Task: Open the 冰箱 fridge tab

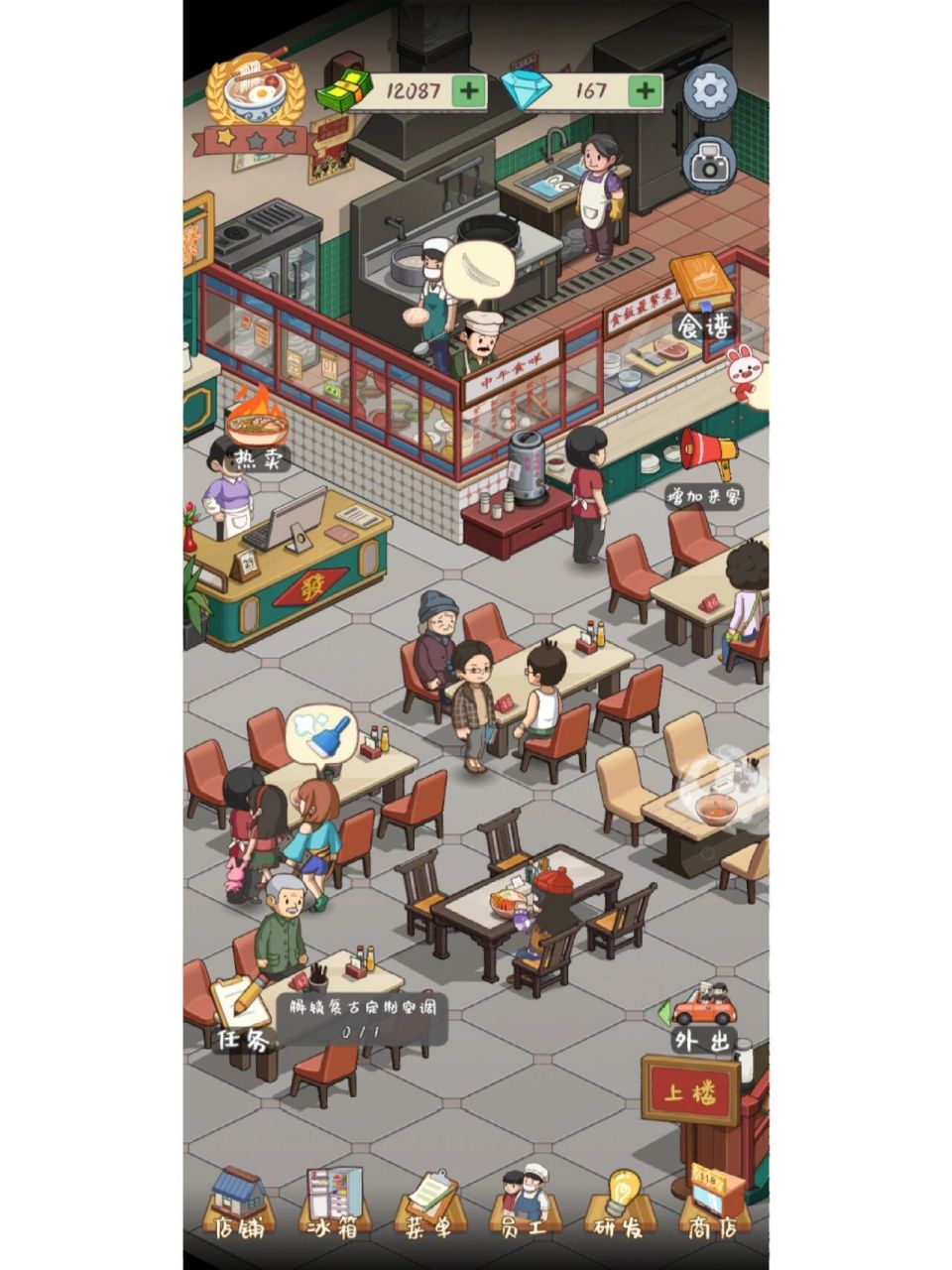Action: tap(333, 1203)
